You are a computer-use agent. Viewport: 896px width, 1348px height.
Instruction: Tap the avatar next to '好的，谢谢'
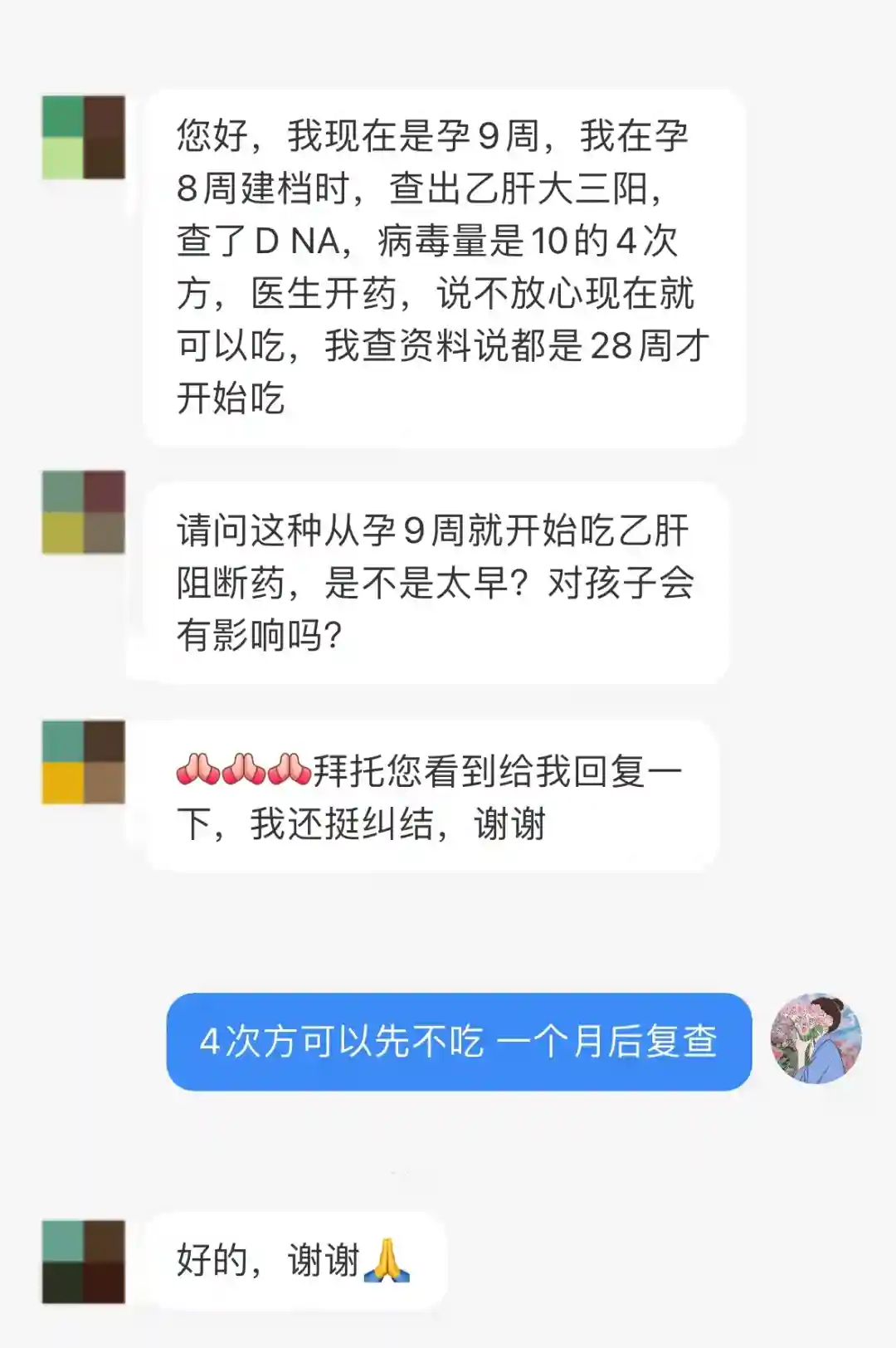pos(84,1261)
